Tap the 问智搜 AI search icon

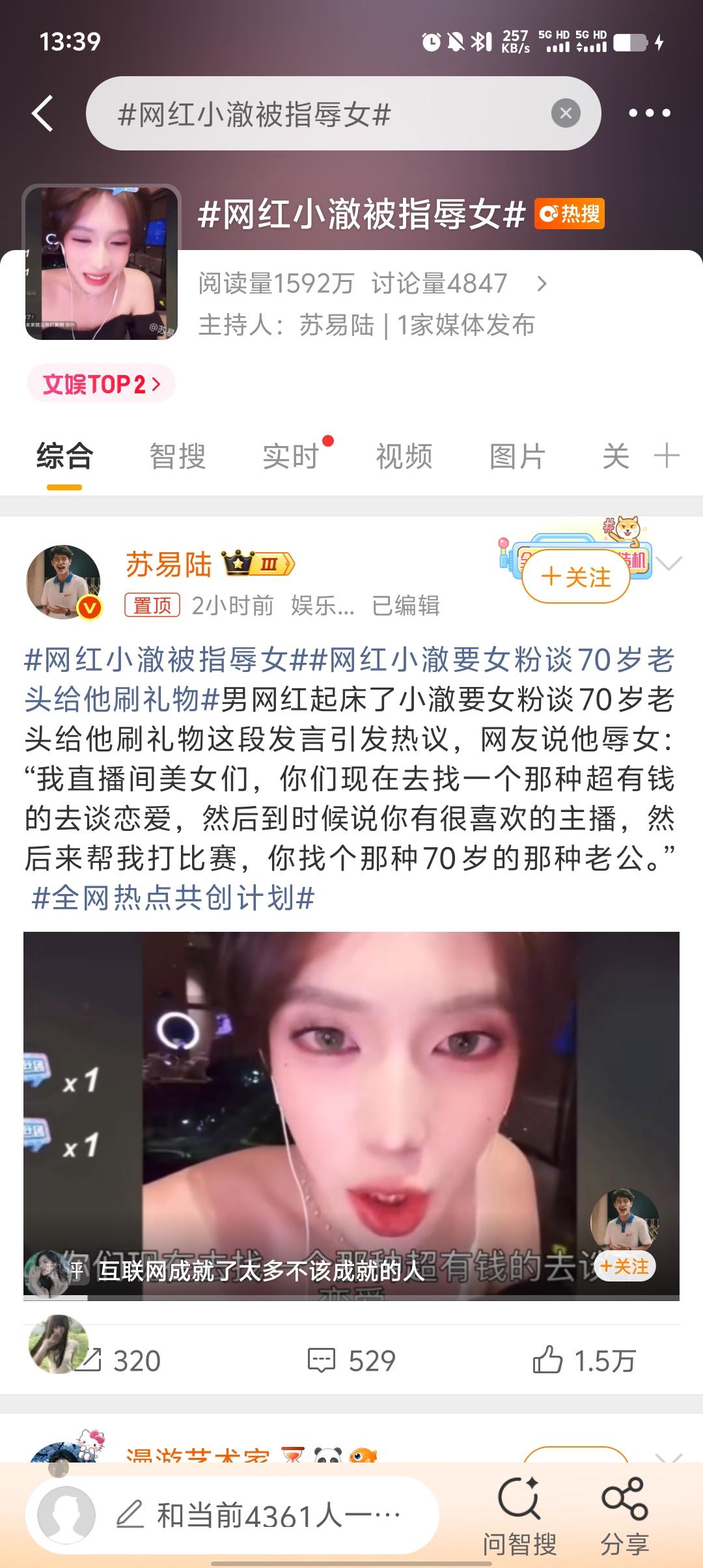pos(521,1511)
